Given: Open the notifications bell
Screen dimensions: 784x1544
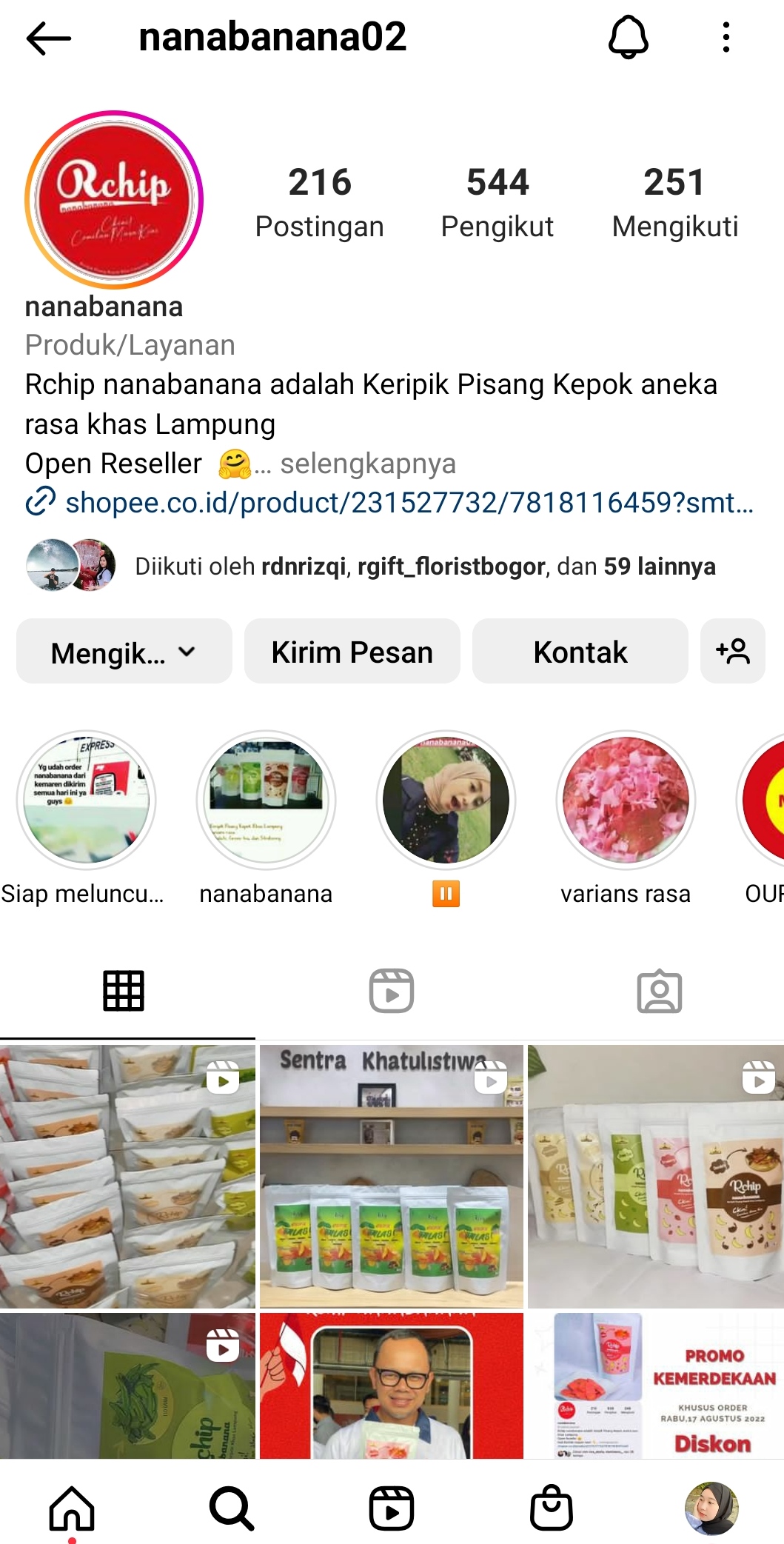Looking at the screenshot, I should [x=628, y=37].
